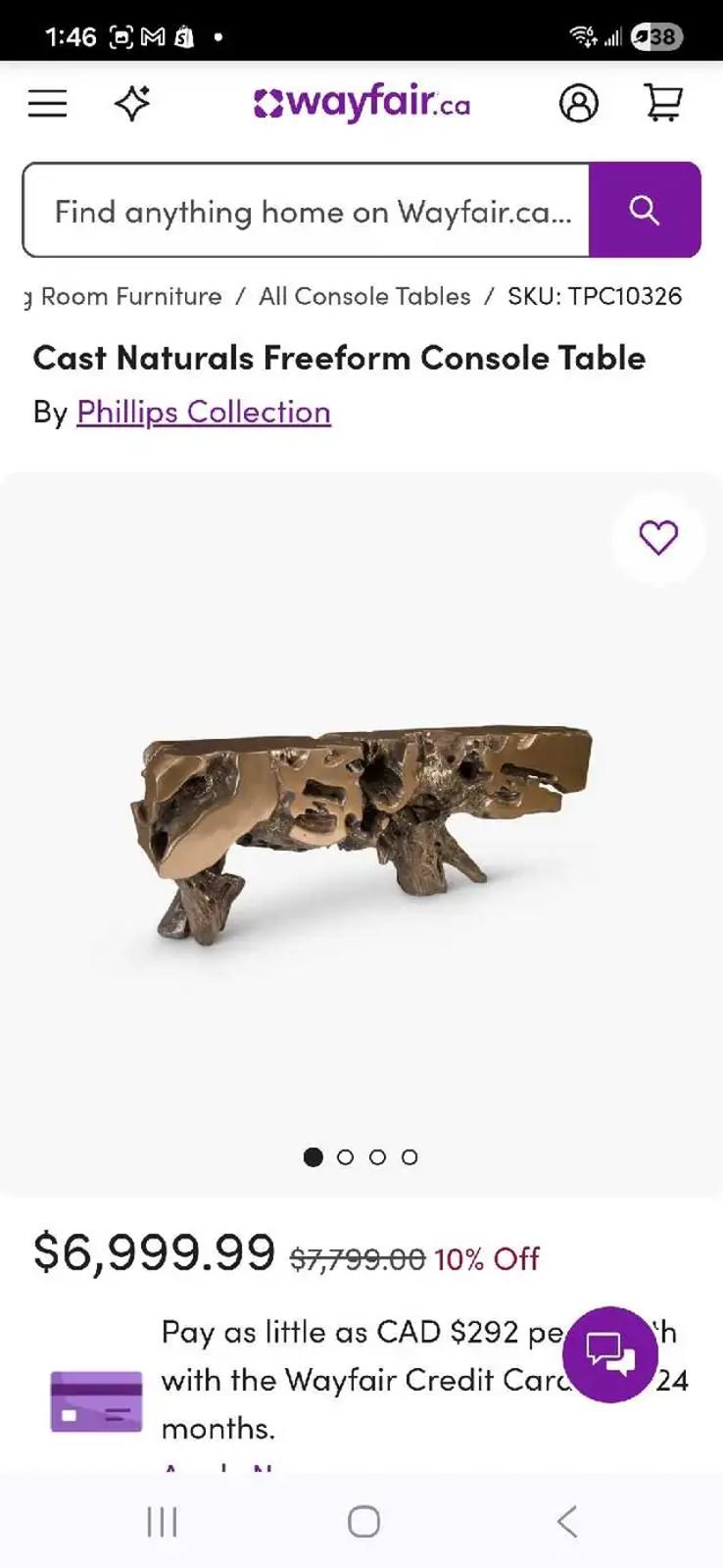
Task: Visit the Phillips Collection brand link
Action: (x=204, y=413)
